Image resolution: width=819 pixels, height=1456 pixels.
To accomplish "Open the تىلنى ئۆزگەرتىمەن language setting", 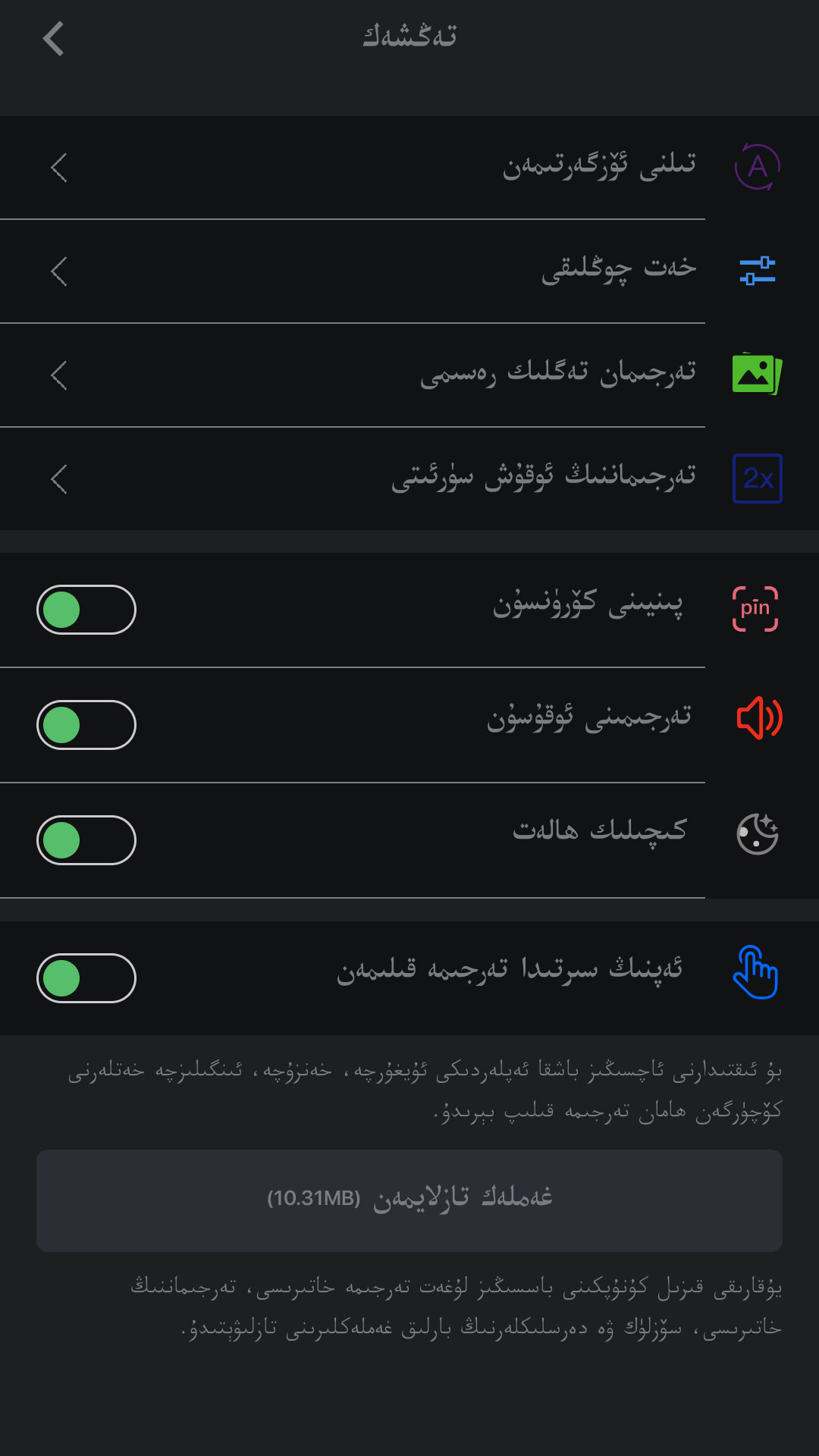I will pos(409,168).
